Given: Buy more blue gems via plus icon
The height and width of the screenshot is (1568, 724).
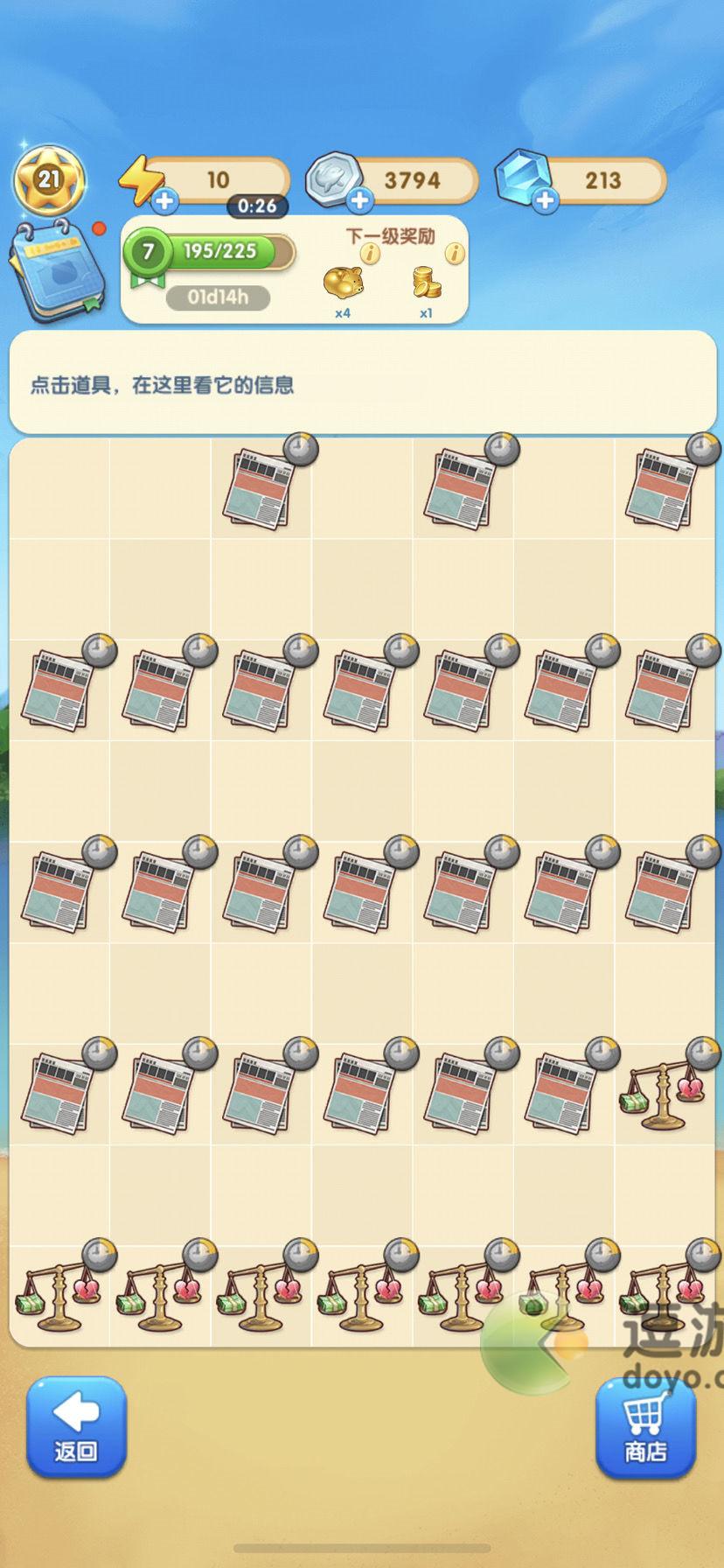Looking at the screenshot, I should (x=545, y=201).
